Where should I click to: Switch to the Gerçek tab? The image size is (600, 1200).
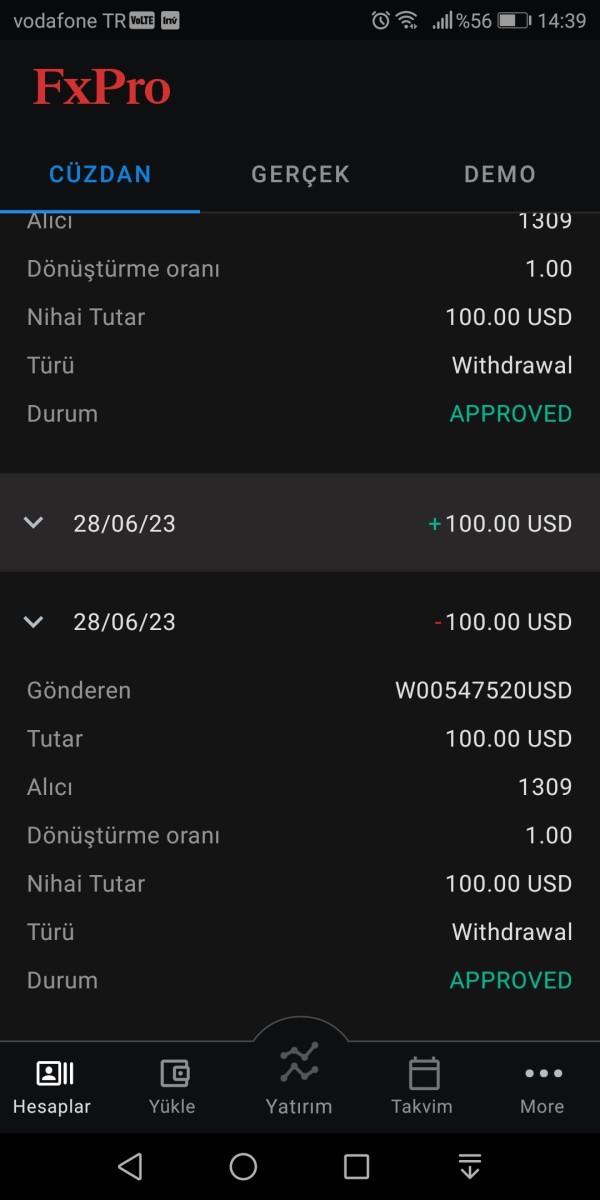(300, 174)
